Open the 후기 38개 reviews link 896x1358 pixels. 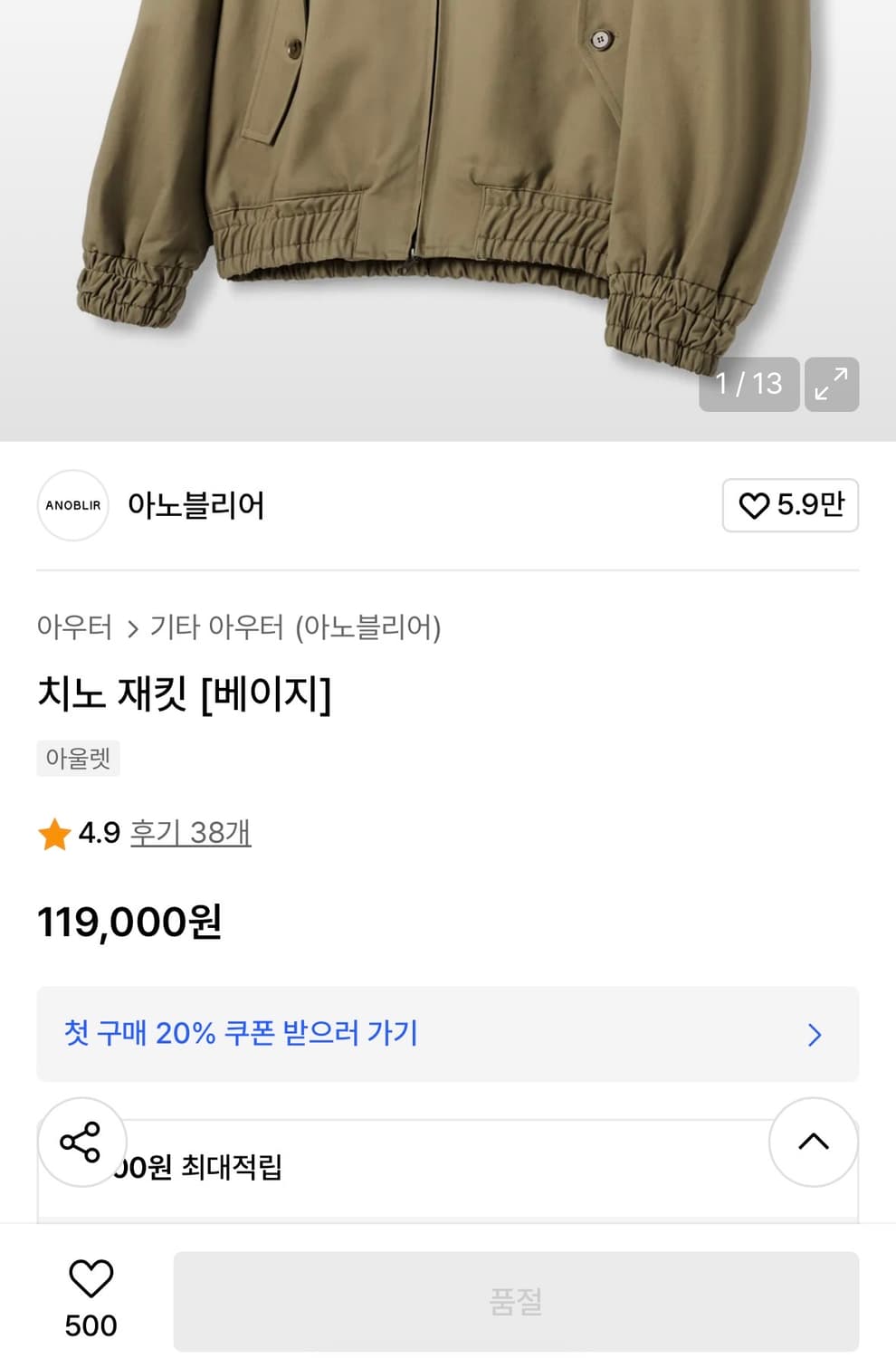191,834
